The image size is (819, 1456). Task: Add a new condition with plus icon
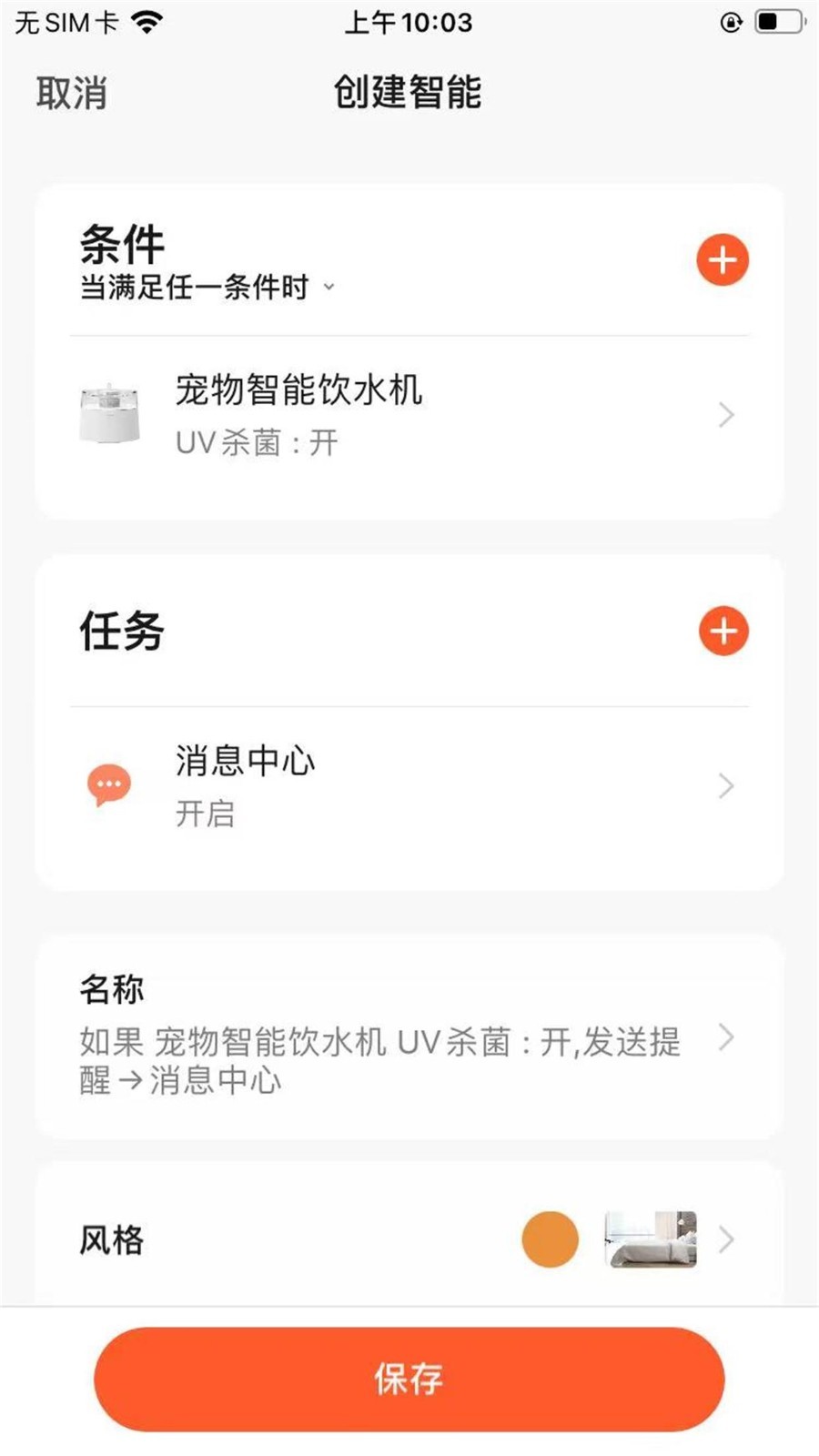[x=723, y=260]
